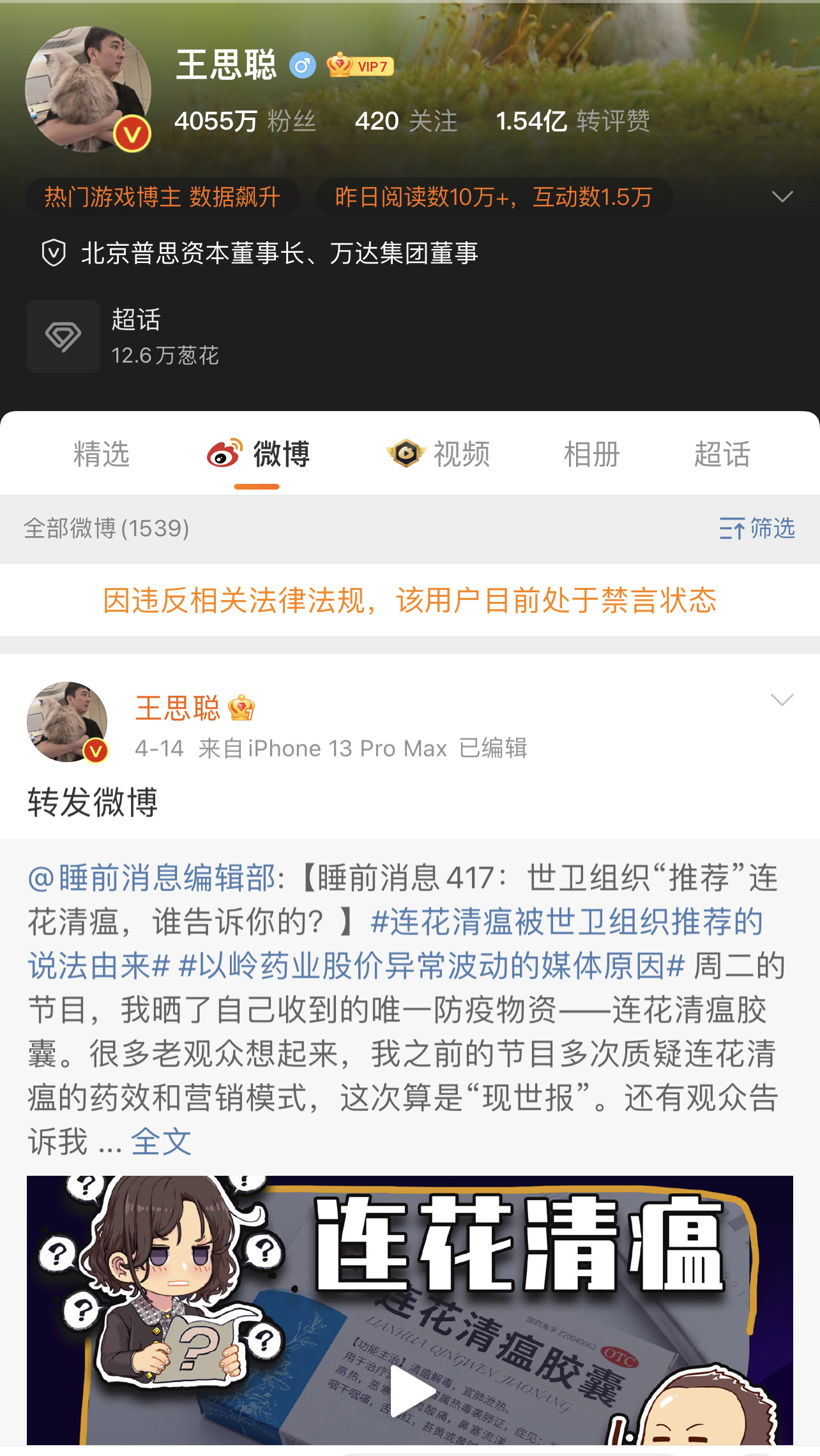This screenshot has width=820, height=1456.
Task: View the 420 关注 following list
Action: click(406, 121)
